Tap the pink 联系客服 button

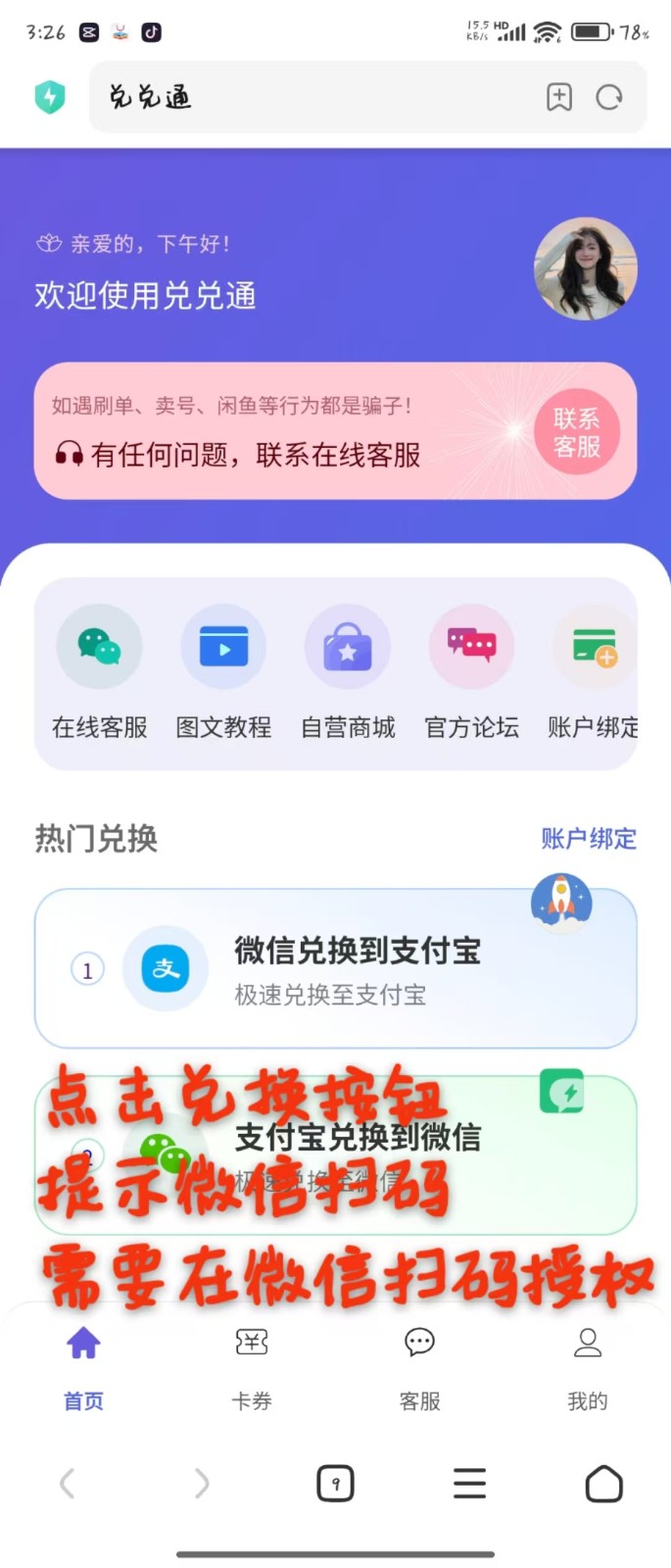(576, 432)
